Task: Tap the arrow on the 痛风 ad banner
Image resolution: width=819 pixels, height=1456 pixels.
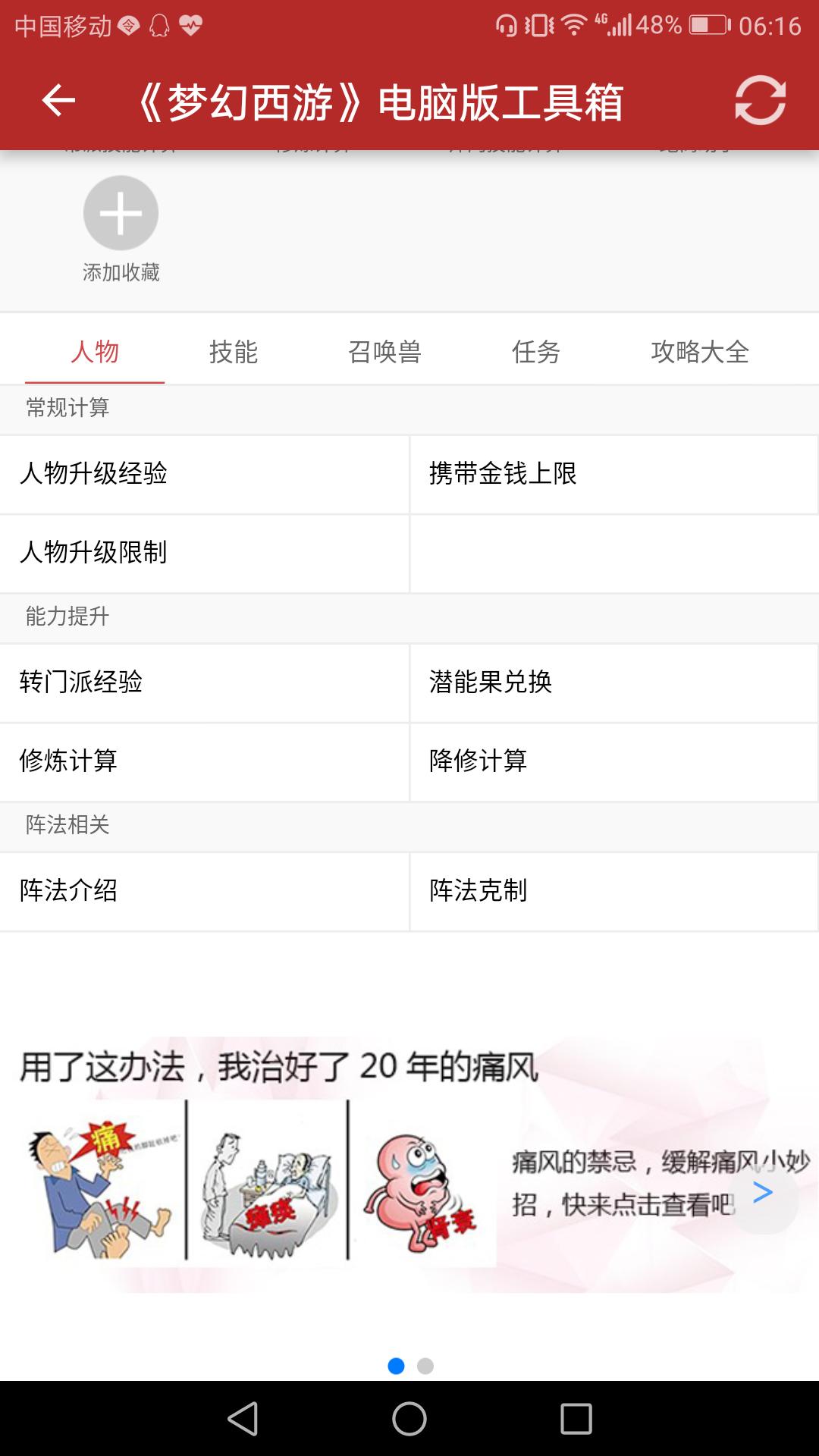Action: 763,1193
